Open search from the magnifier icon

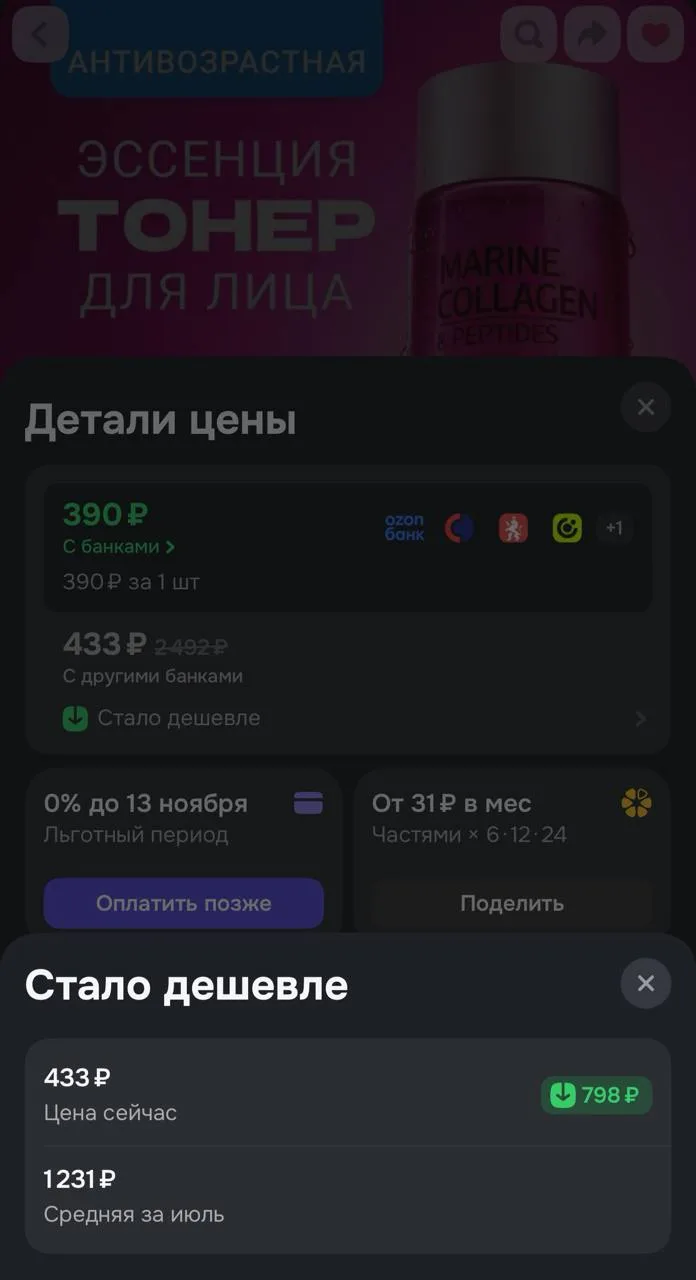[x=528, y=34]
